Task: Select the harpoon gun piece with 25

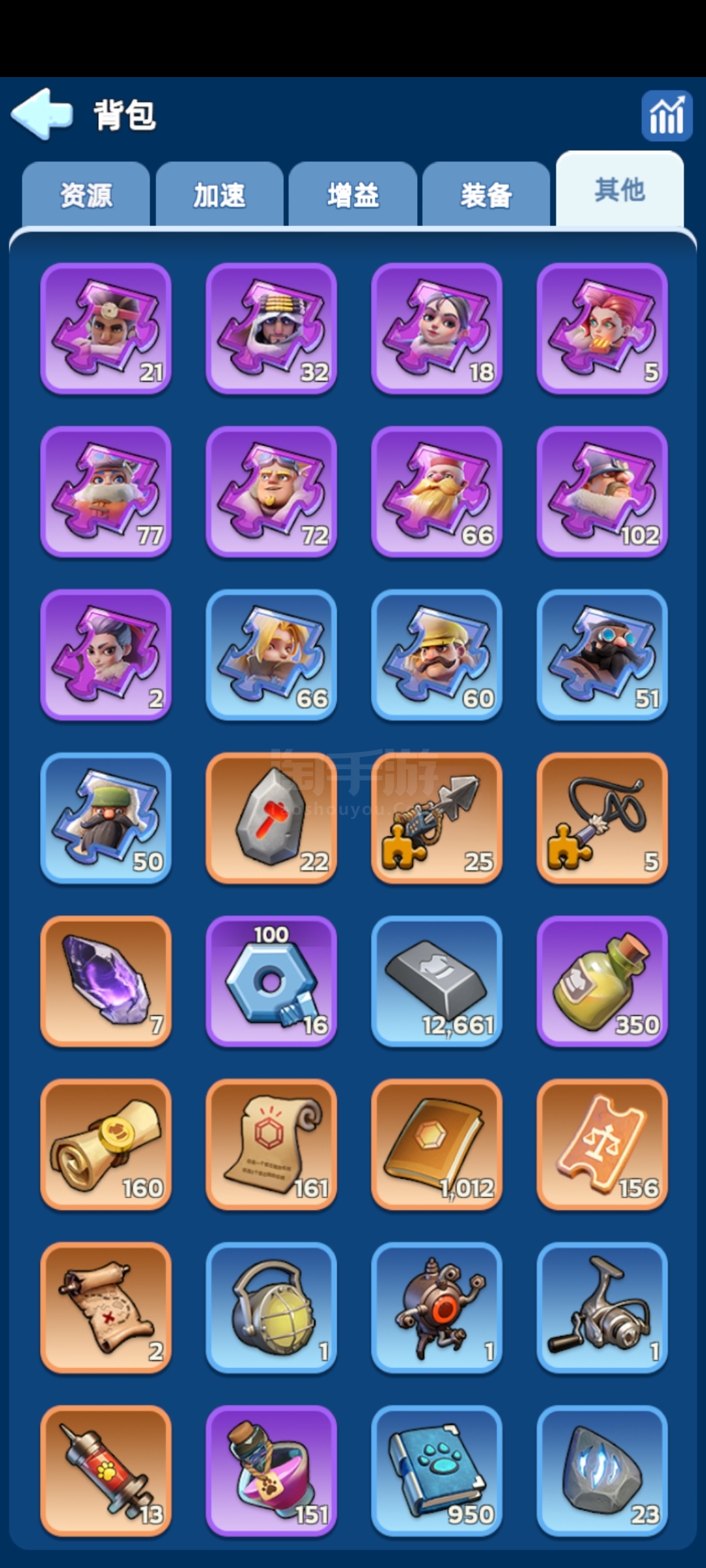Action: coord(437,817)
